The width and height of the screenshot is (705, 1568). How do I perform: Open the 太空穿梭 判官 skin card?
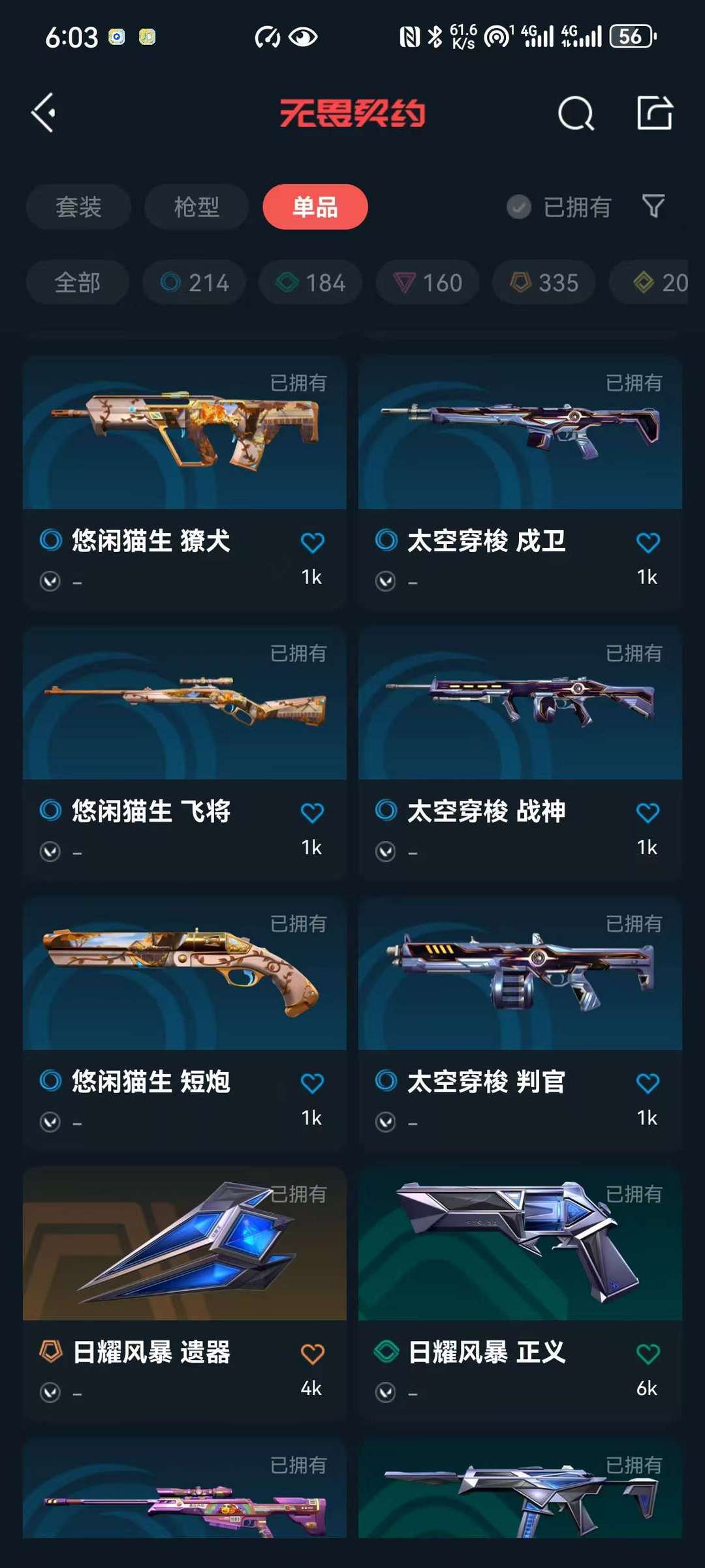(x=520, y=998)
